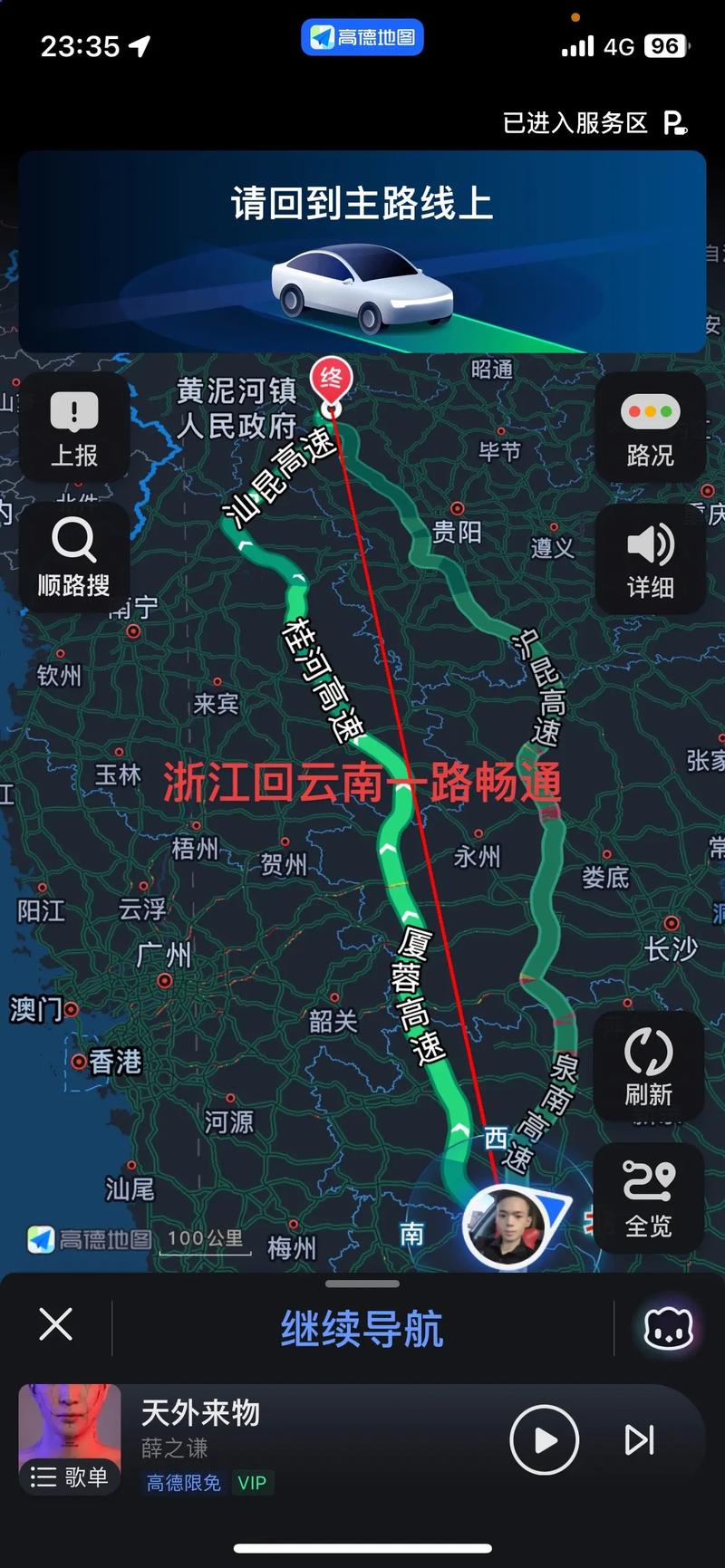The height and width of the screenshot is (1568, 725).
Task: Expand details of the 终 destination marker
Action: (332, 379)
